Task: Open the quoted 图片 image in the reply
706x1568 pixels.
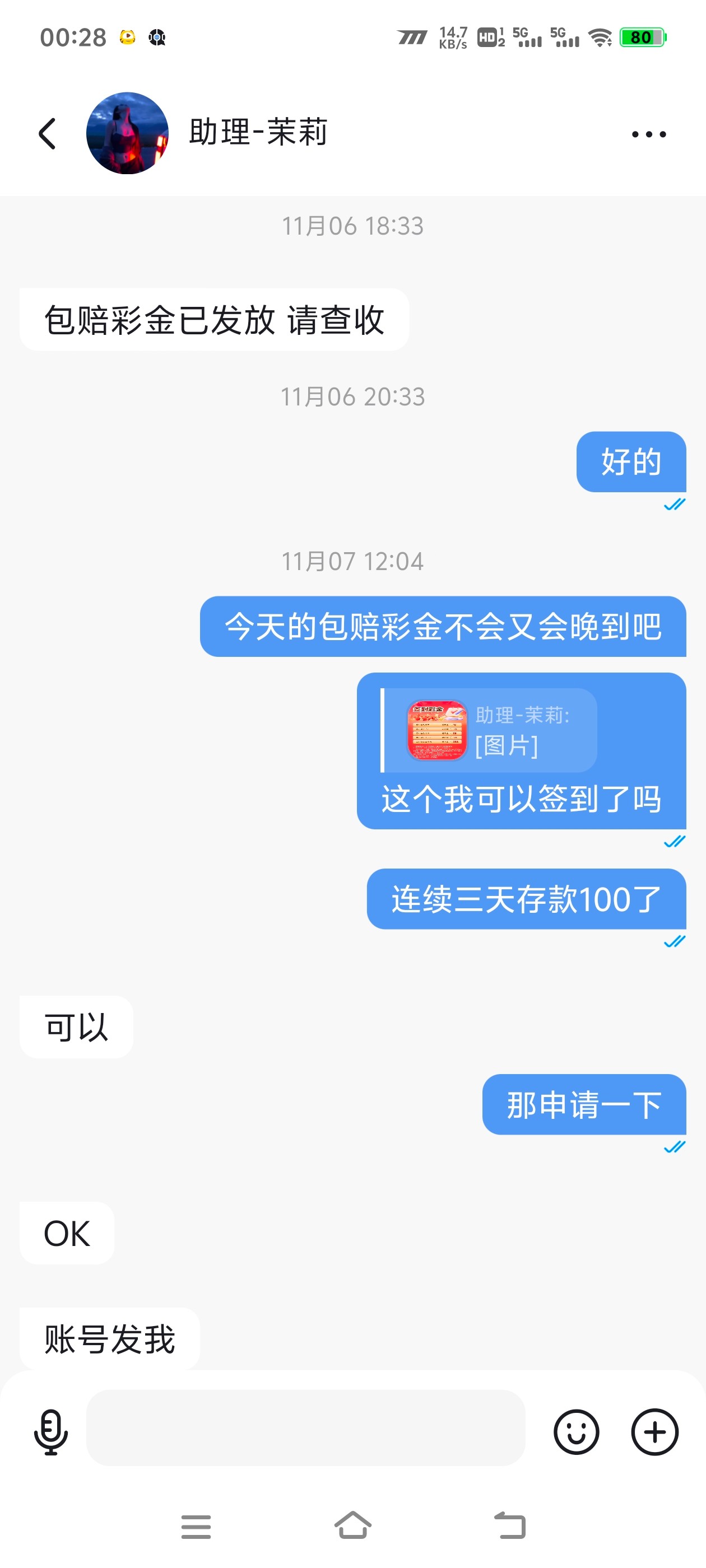Action: [436, 730]
